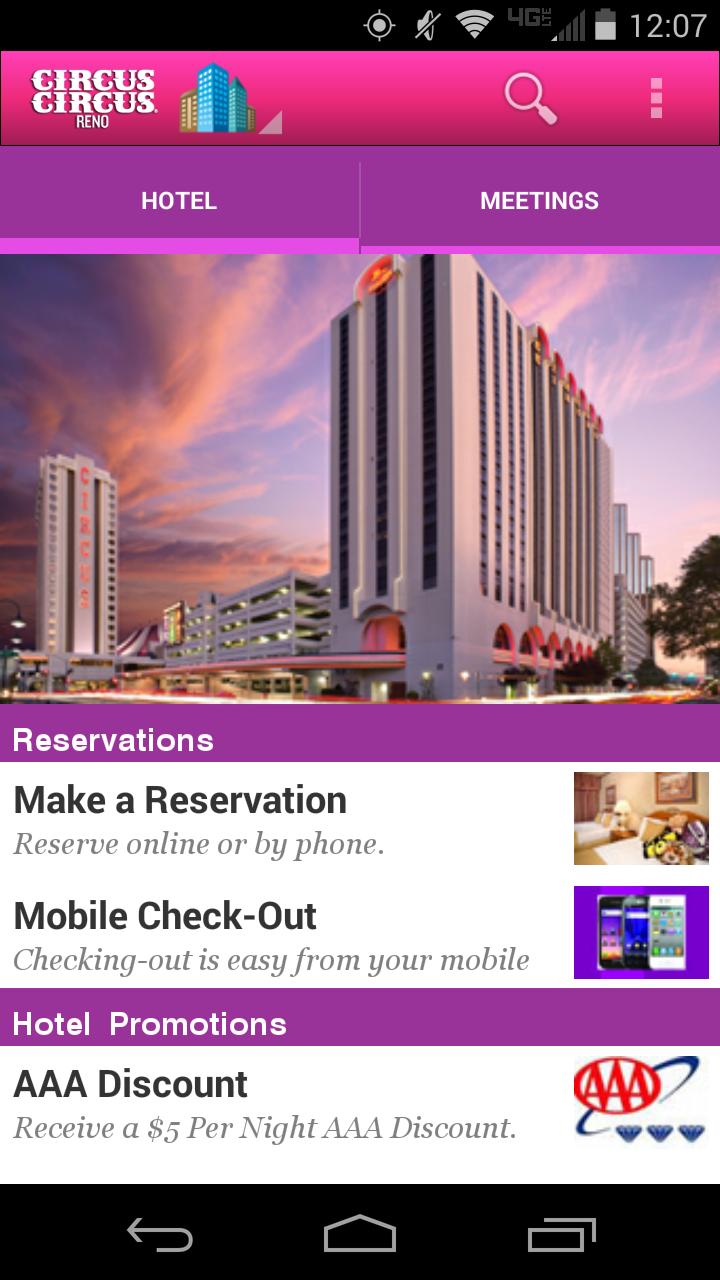Image resolution: width=720 pixels, height=1280 pixels.
Task: Open the search magnifier icon
Action: (529, 98)
